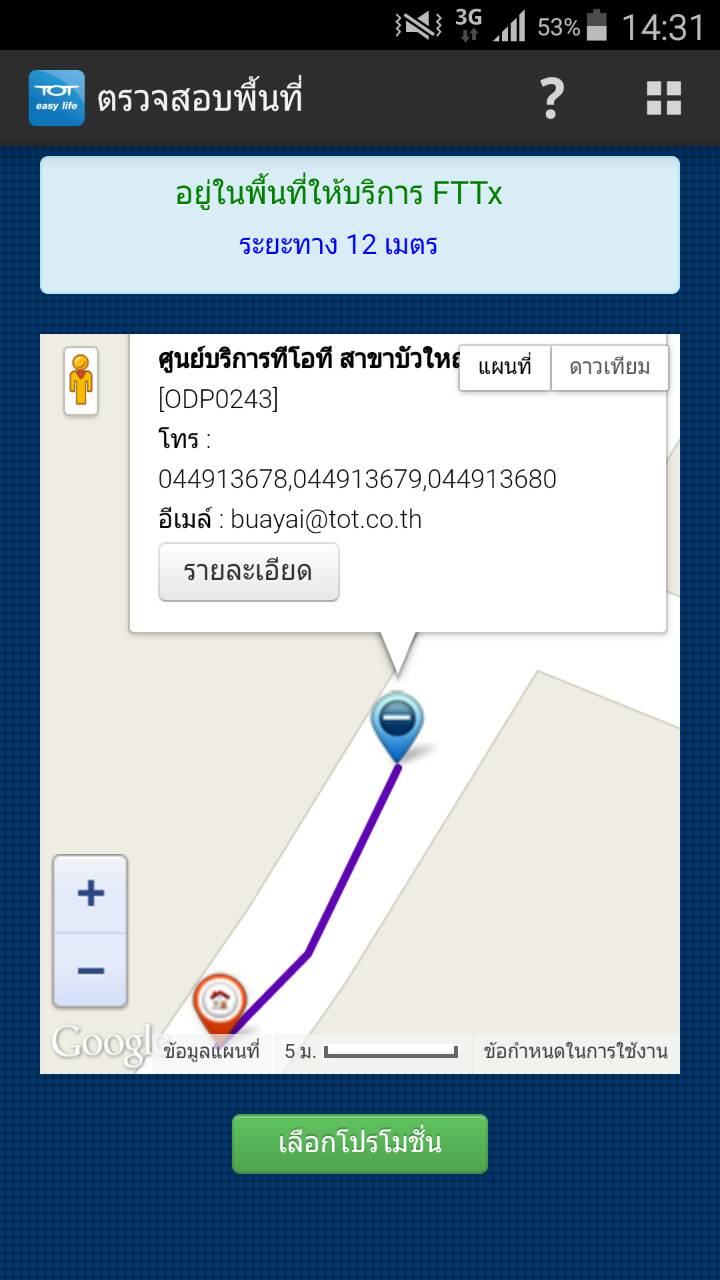This screenshot has height=1280, width=720.
Task: Tap the orange home location marker
Action: pos(220,1002)
